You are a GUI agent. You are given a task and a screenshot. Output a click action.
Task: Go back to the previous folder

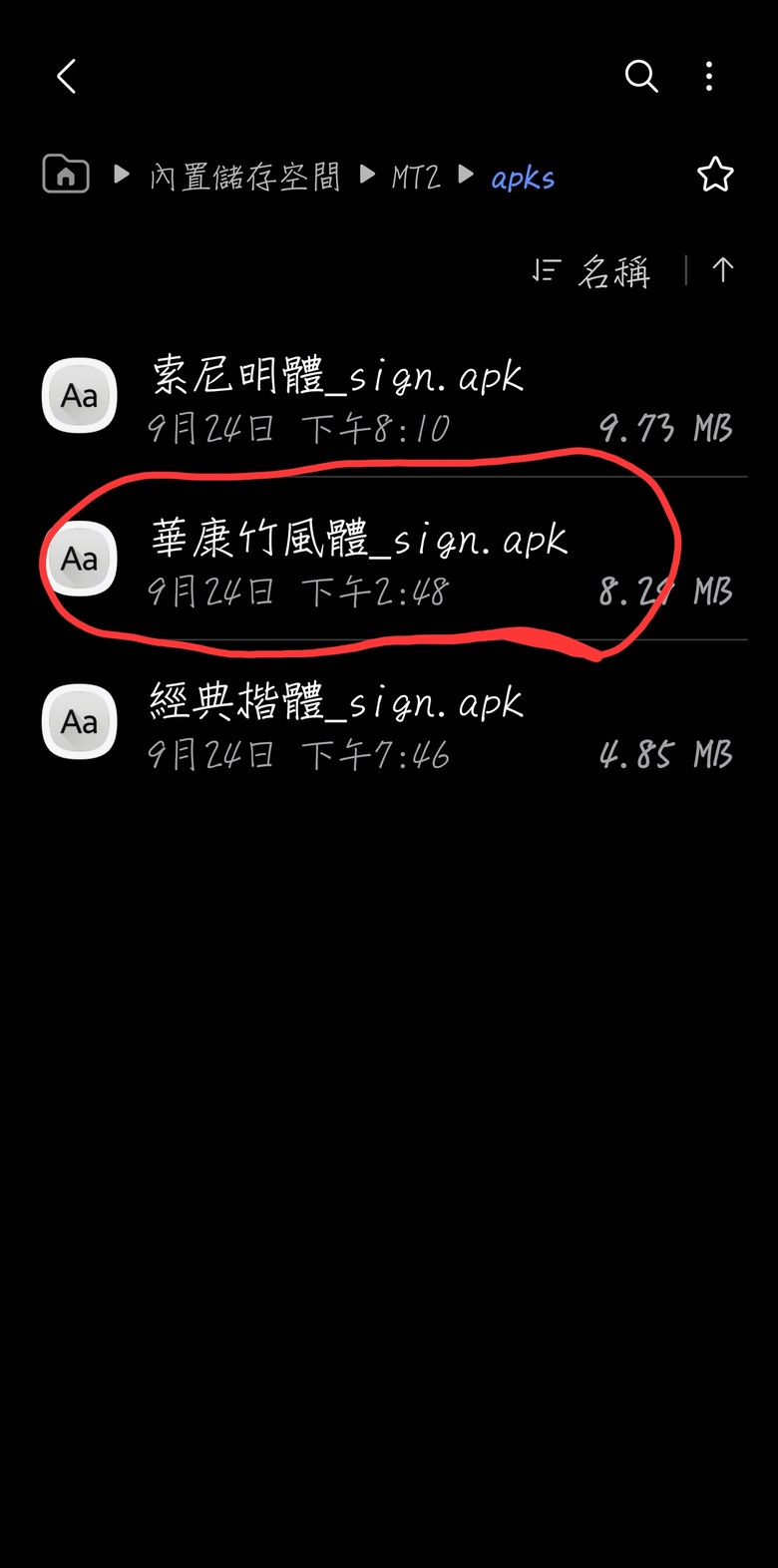click(66, 76)
